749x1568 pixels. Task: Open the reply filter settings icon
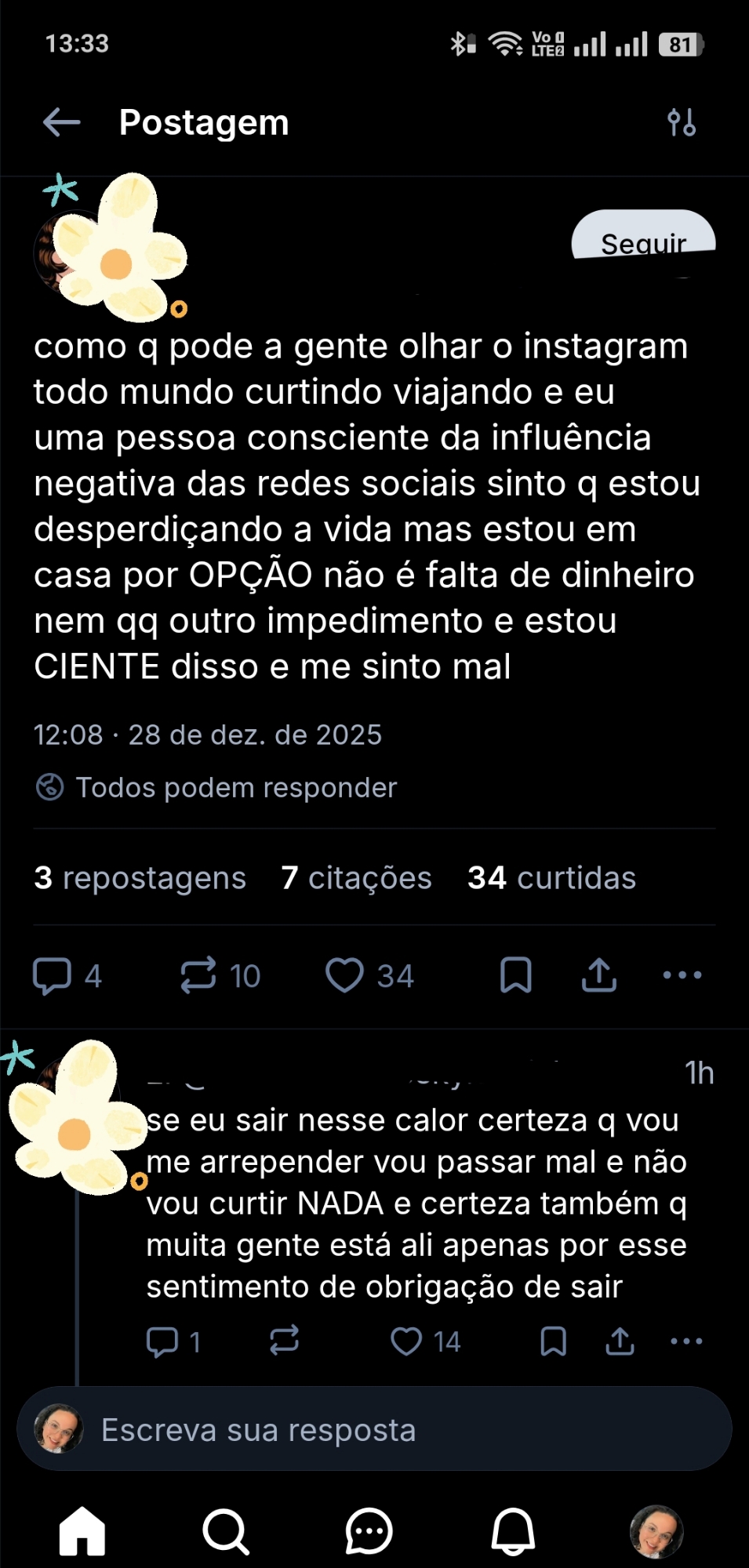[x=681, y=122]
